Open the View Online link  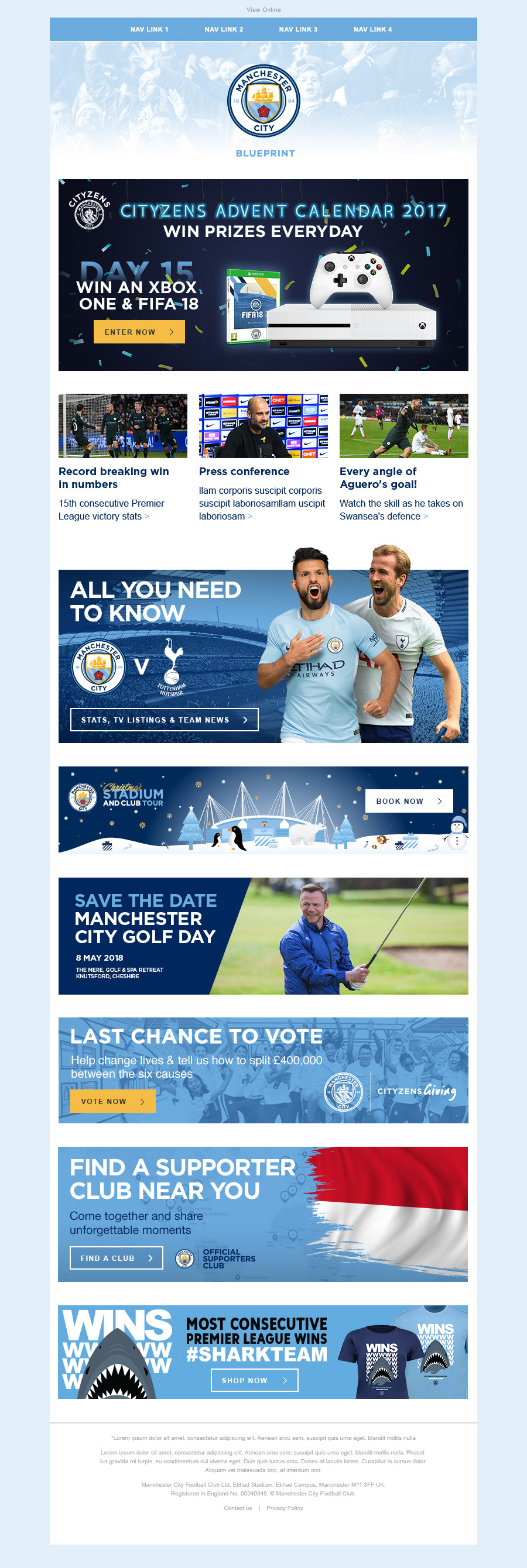(263, 10)
